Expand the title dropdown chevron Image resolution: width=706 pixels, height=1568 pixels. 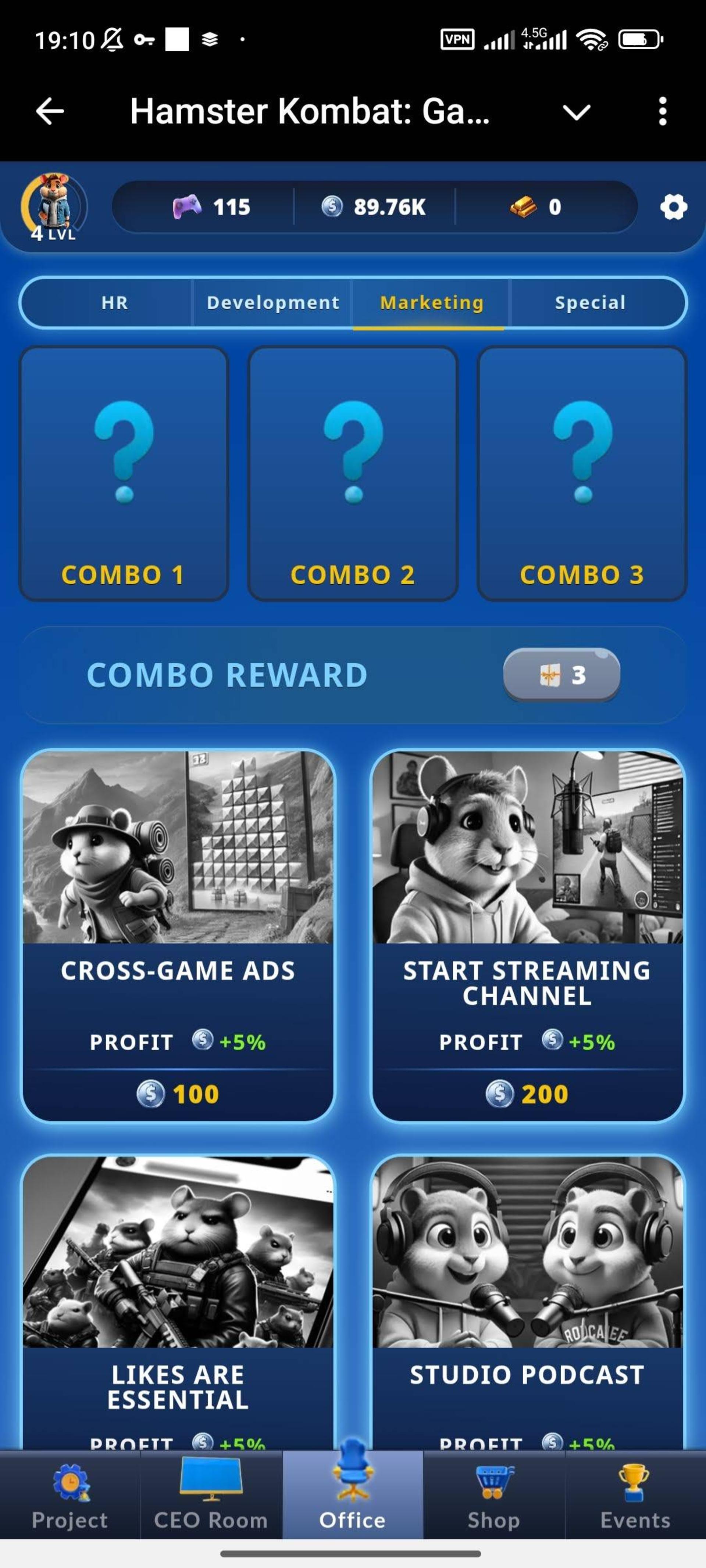point(575,112)
